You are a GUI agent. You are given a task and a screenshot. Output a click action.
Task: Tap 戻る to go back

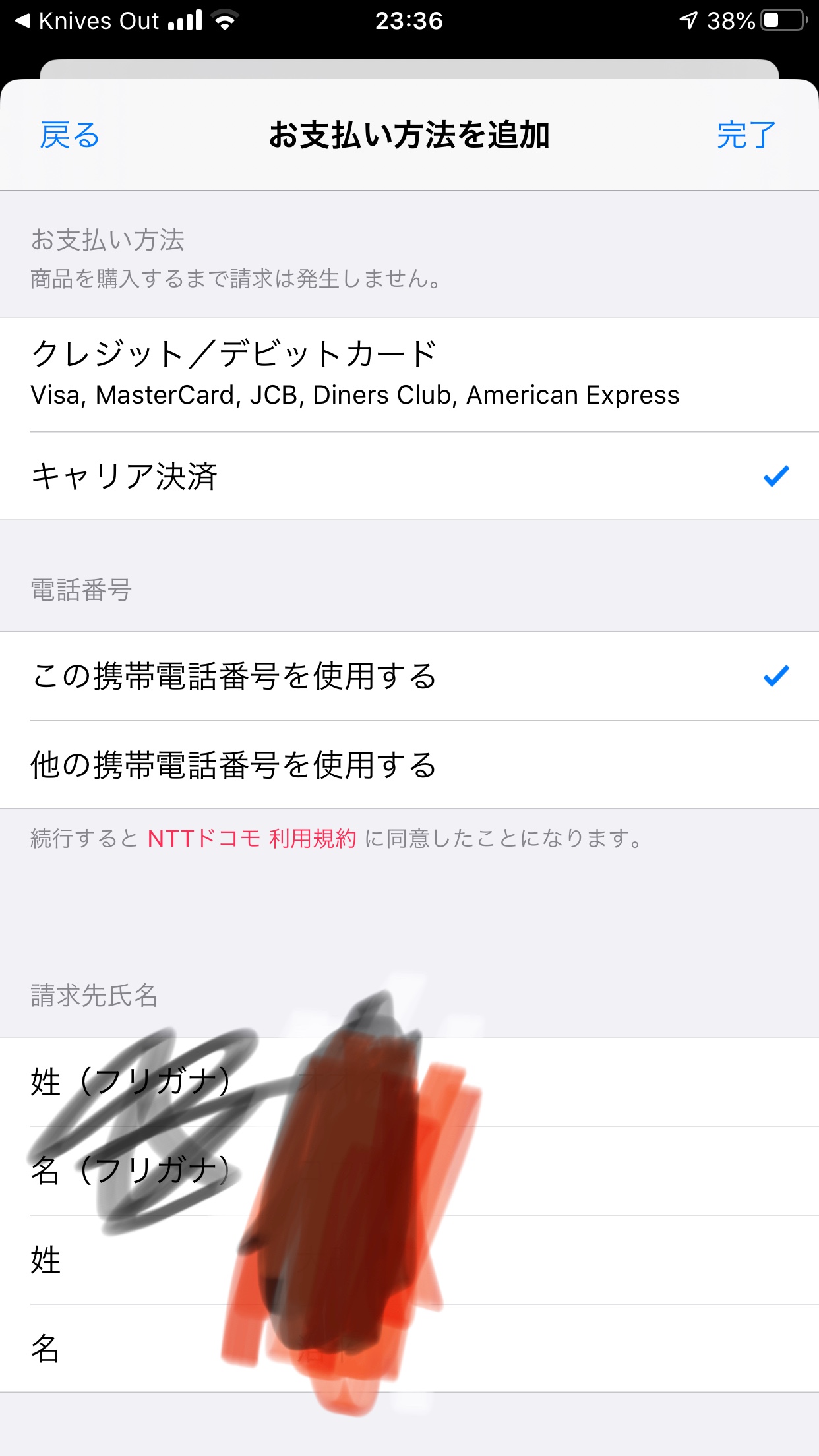pos(69,135)
